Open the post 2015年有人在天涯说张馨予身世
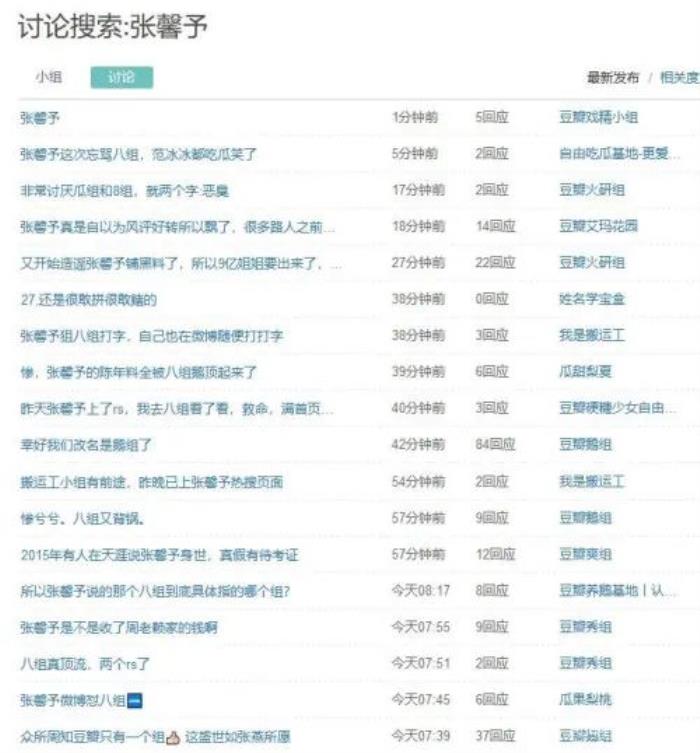Viewport: 700px width, 753px height. 159,554
